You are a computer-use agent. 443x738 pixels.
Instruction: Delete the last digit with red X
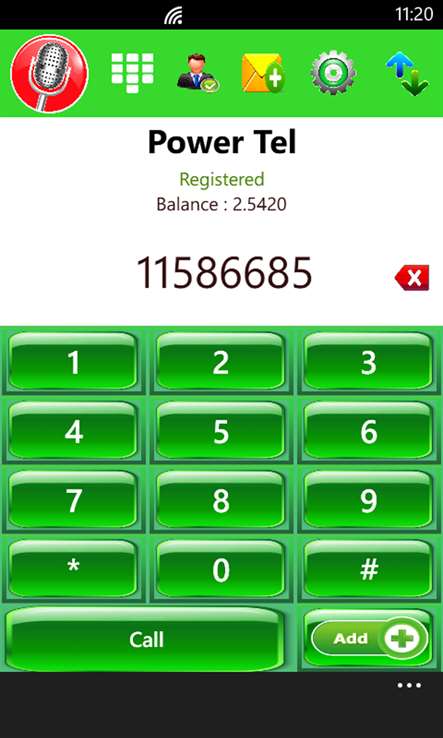pos(412,278)
